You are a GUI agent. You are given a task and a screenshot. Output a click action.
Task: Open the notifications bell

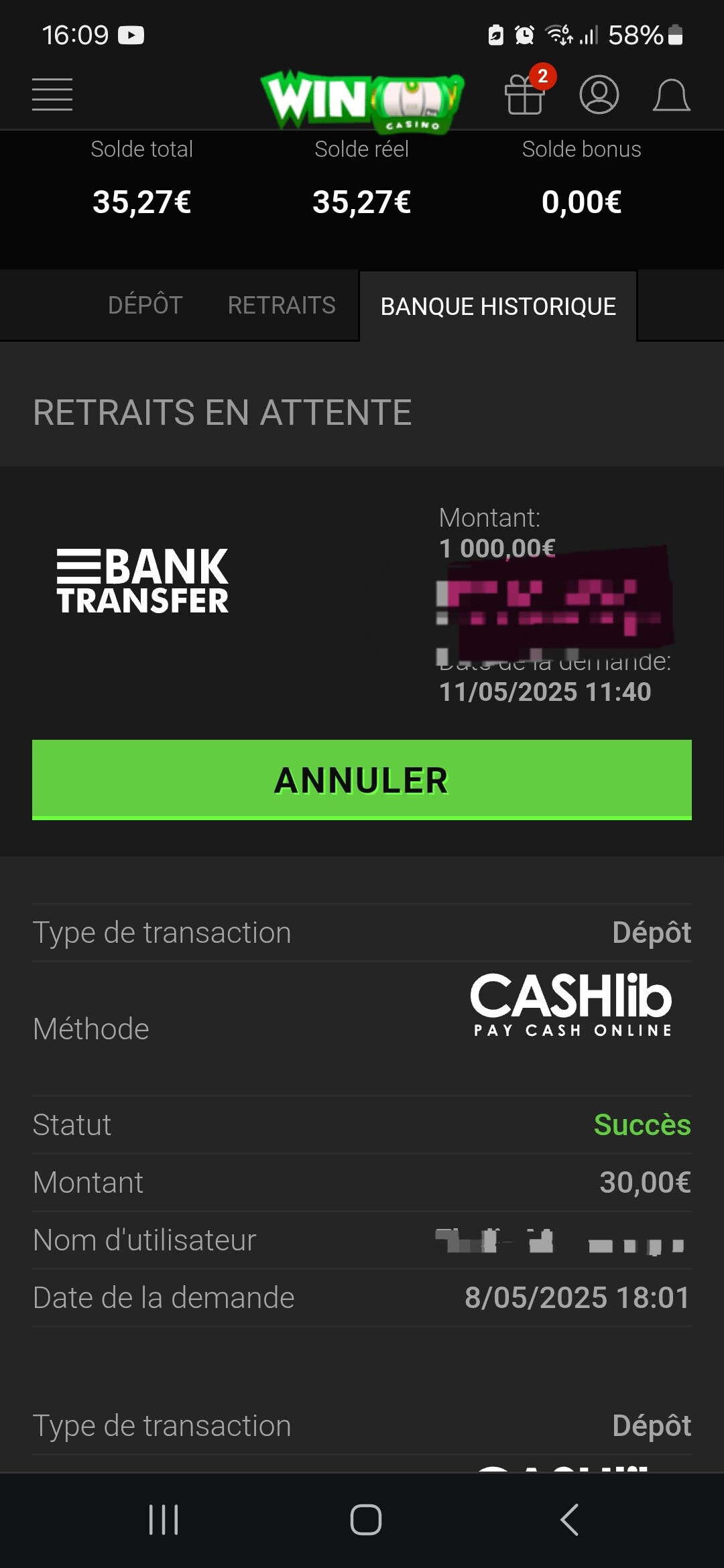pos(671,94)
